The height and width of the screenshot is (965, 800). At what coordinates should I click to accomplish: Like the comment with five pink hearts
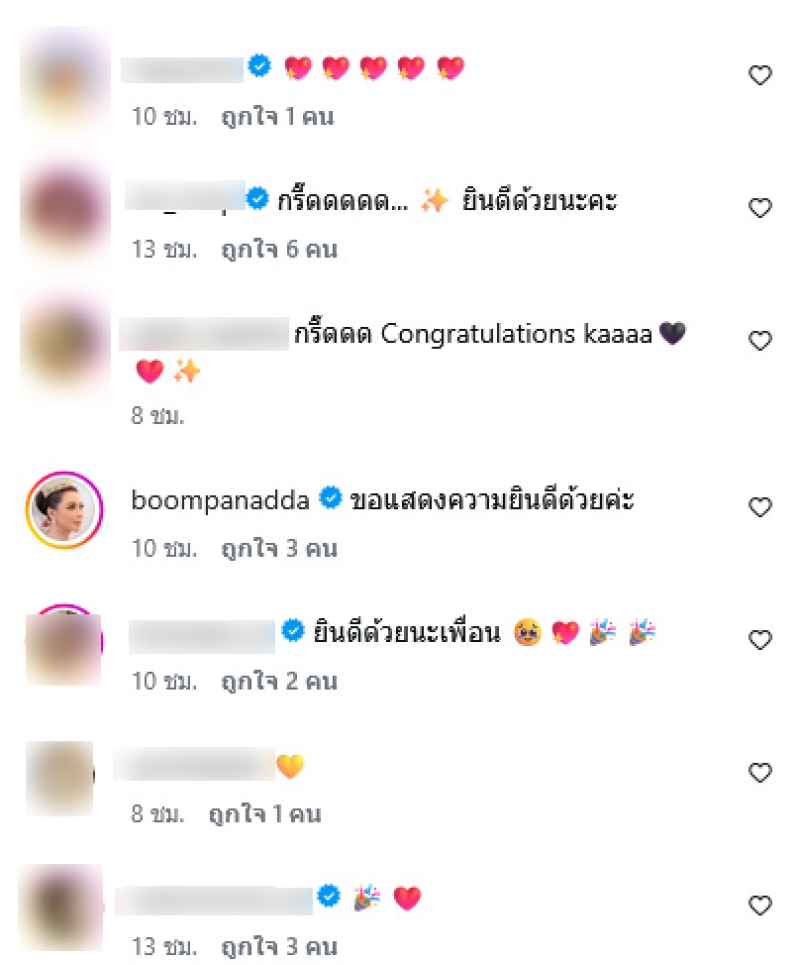click(760, 75)
